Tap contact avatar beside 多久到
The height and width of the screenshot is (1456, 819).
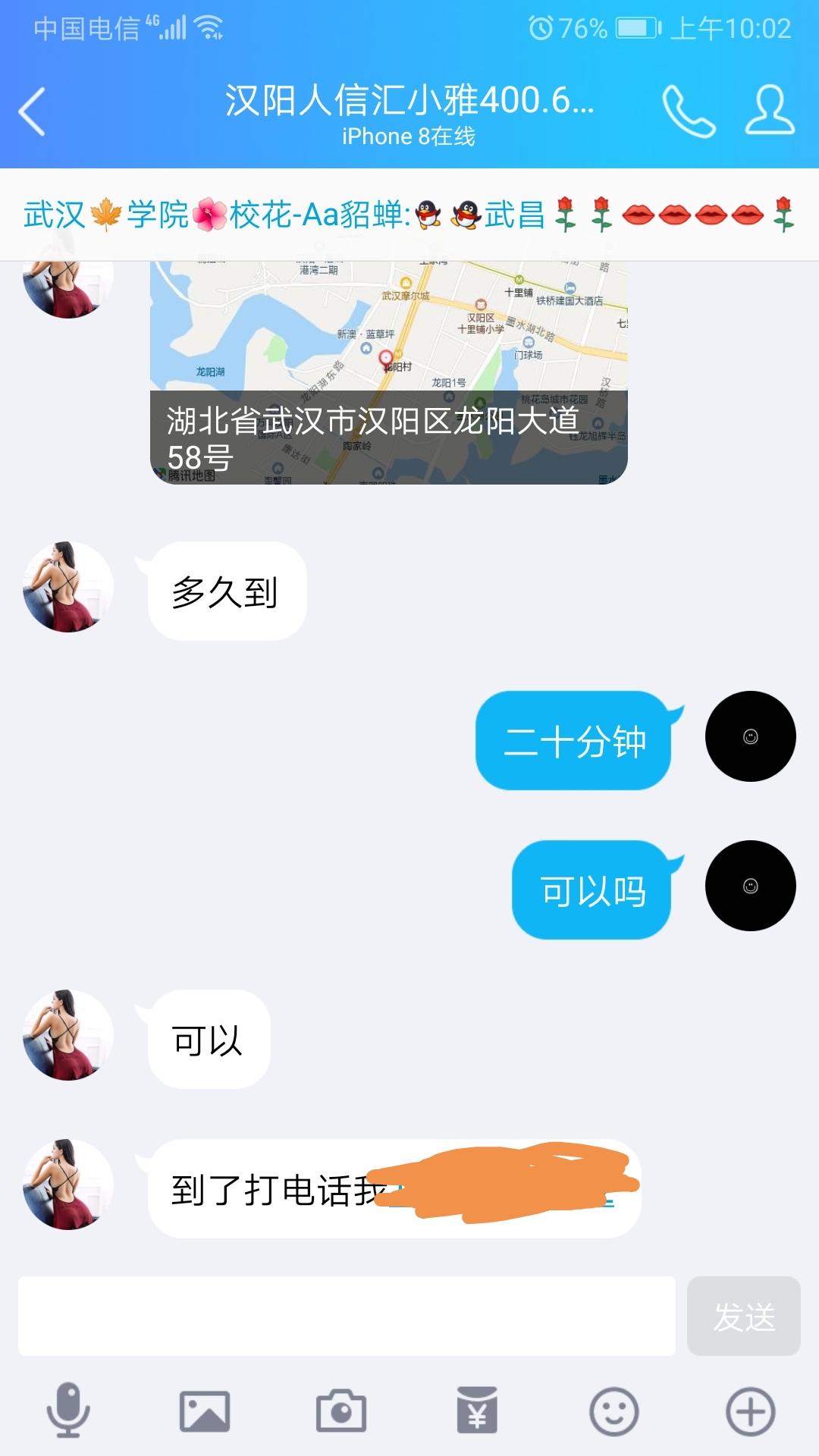click(68, 587)
